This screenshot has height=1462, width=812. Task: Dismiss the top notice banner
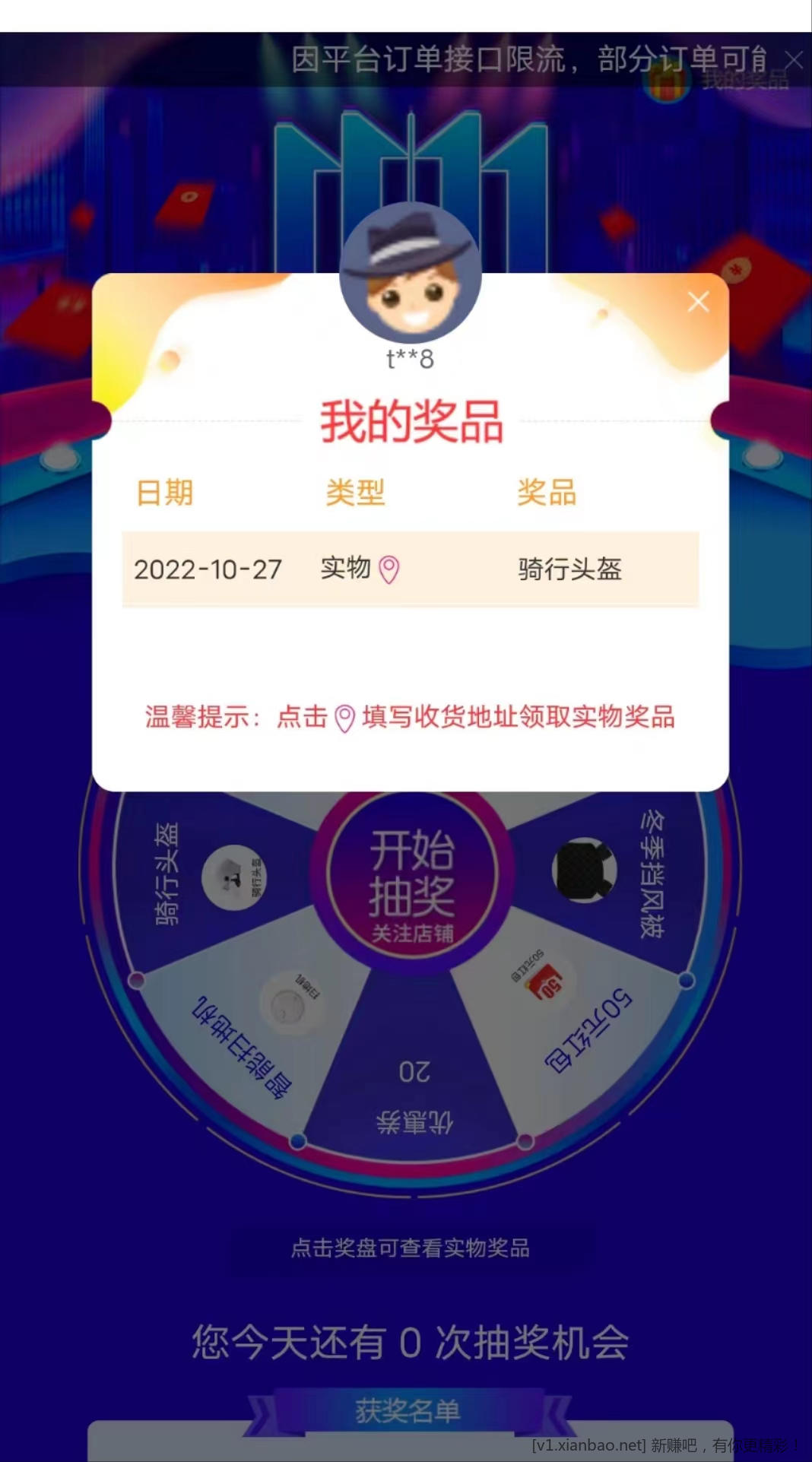794,60
